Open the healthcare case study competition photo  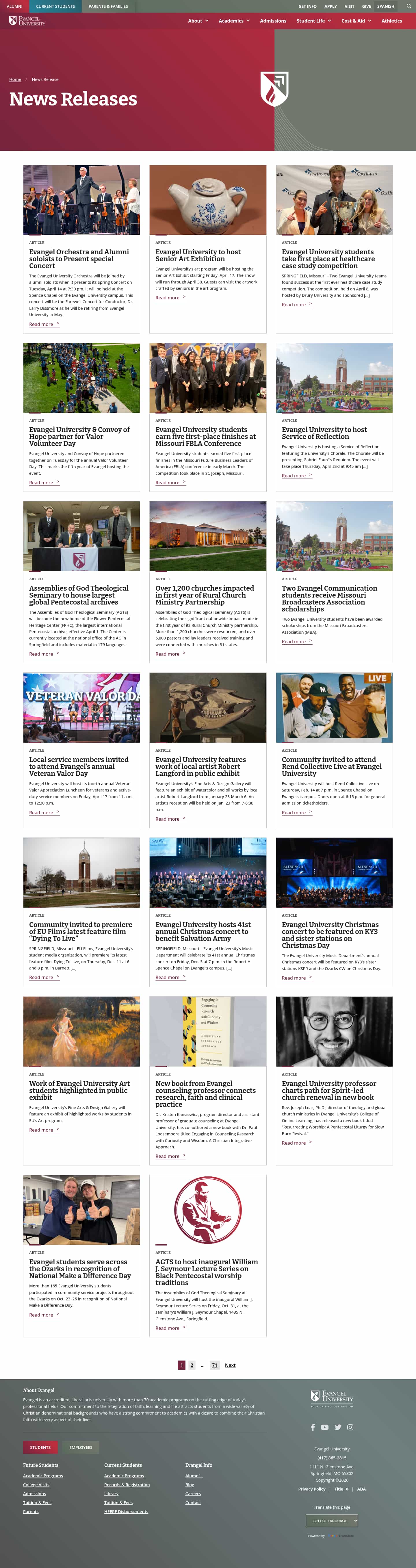click(334, 200)
